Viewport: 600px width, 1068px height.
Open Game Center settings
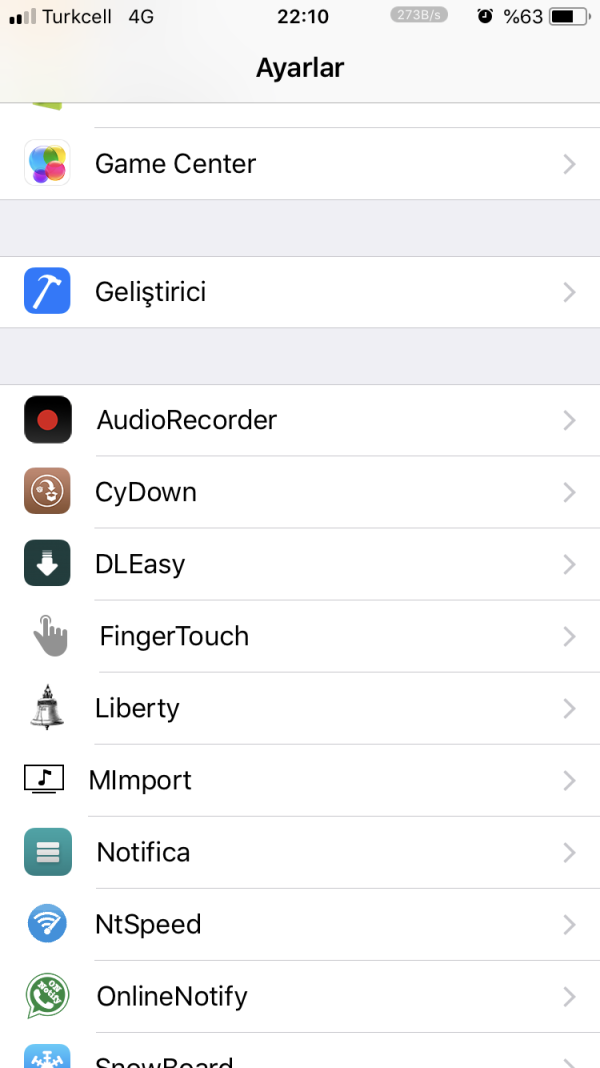[x=300, y=164]
